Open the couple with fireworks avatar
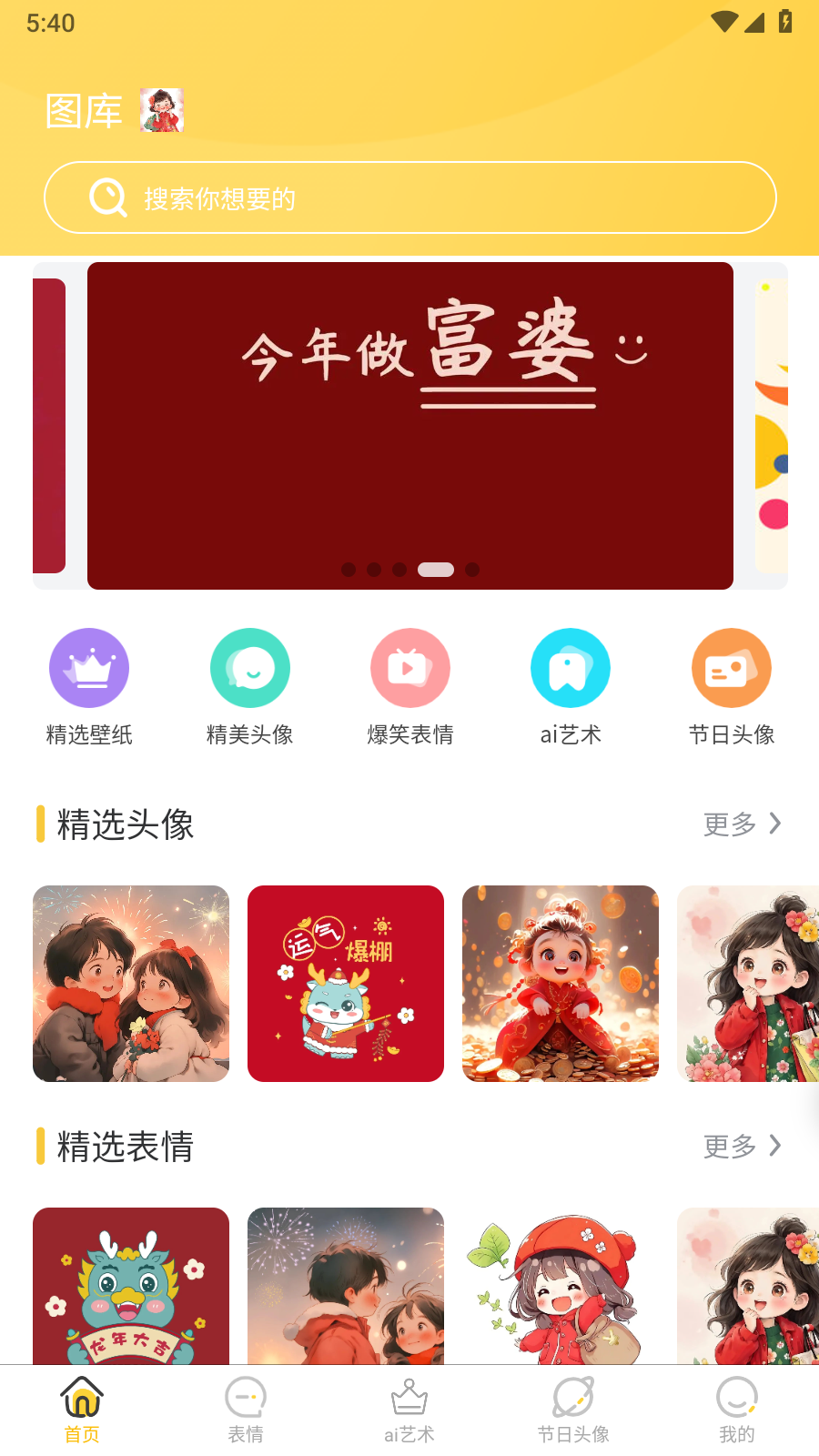This screenshot has height=1456, width=819. pyautogui.click(x=131, y=984)
